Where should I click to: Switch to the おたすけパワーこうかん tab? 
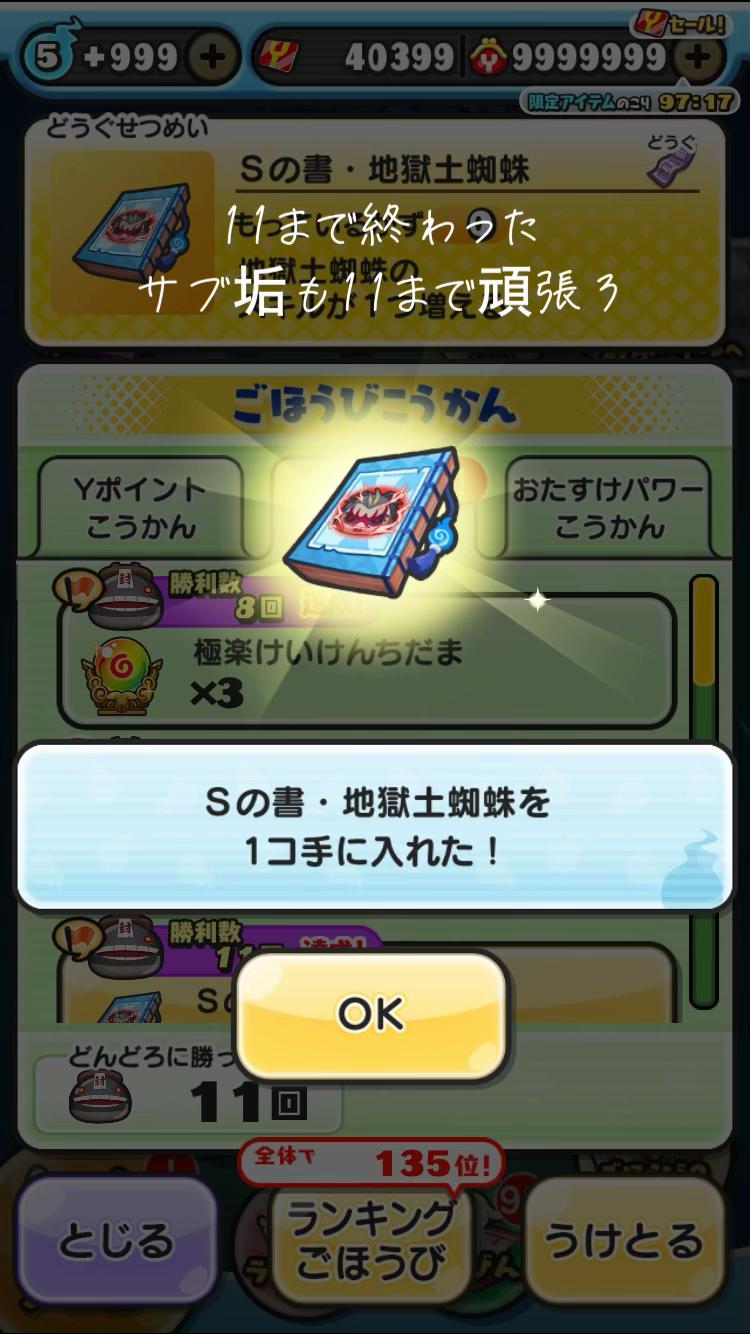(608, 508)
